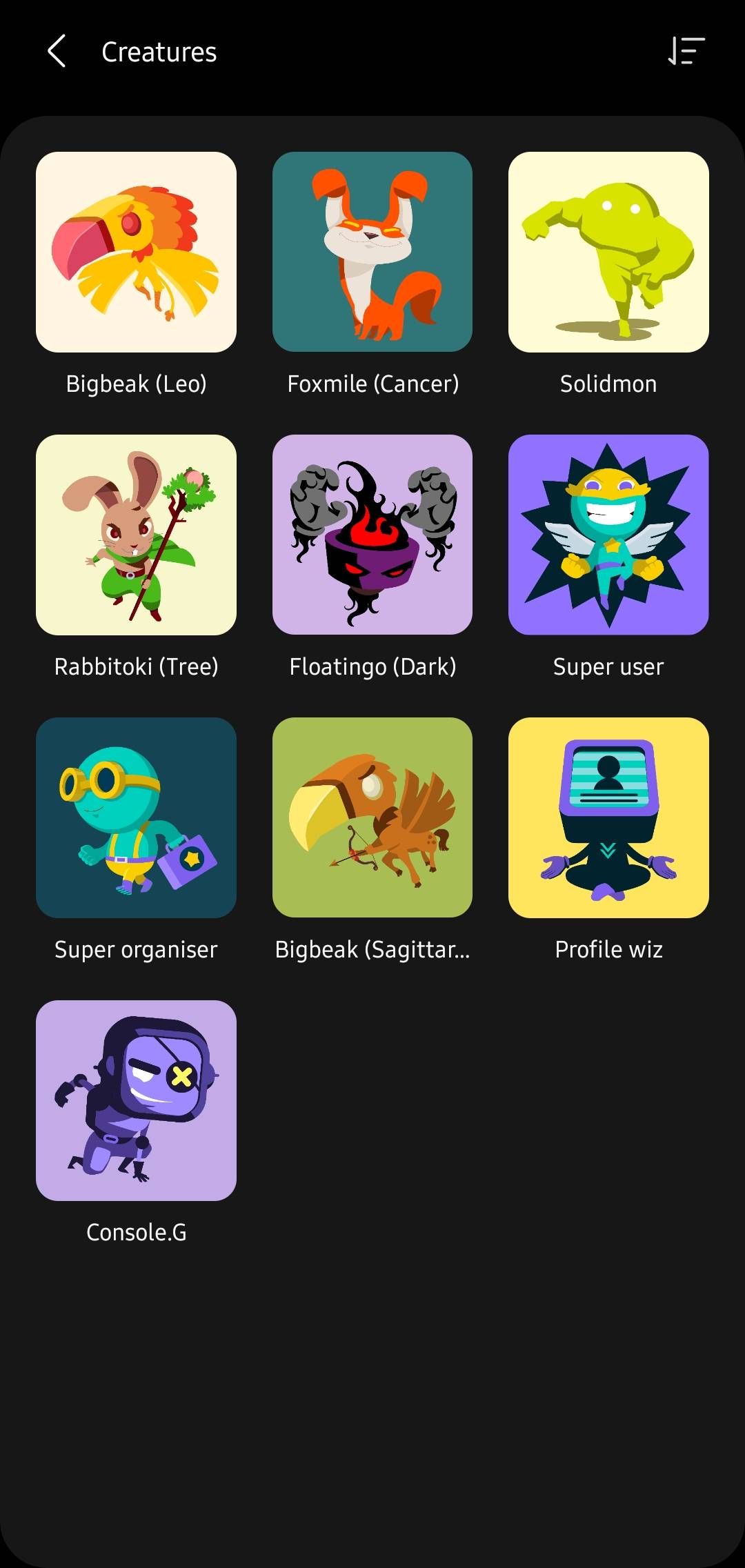Screen dimensions: 745x1568
Task: Select the Super user creature
Action: 608,533
